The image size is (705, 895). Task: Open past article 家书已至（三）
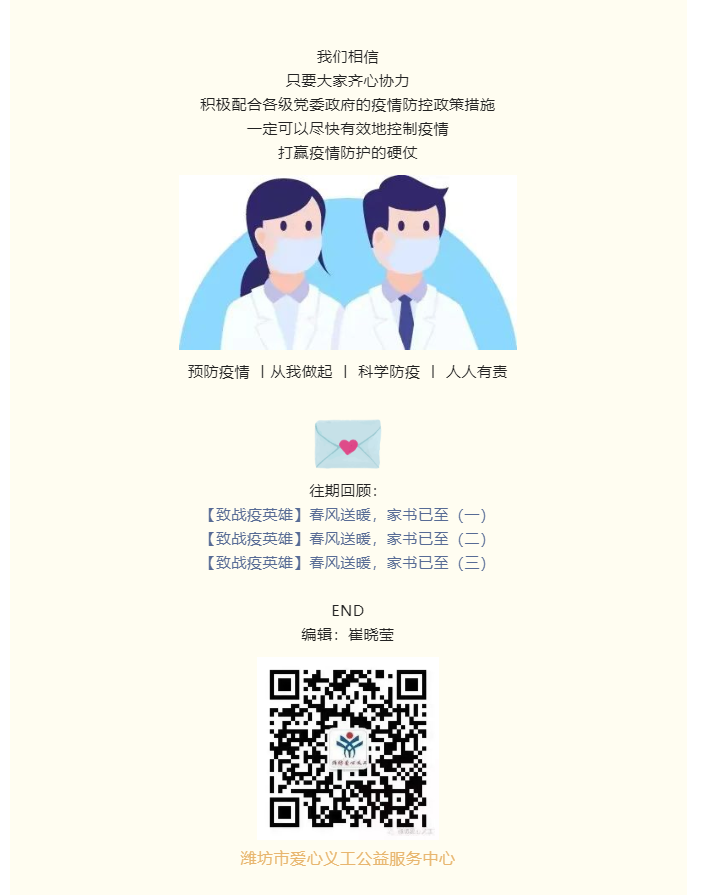tap(346, 563)
